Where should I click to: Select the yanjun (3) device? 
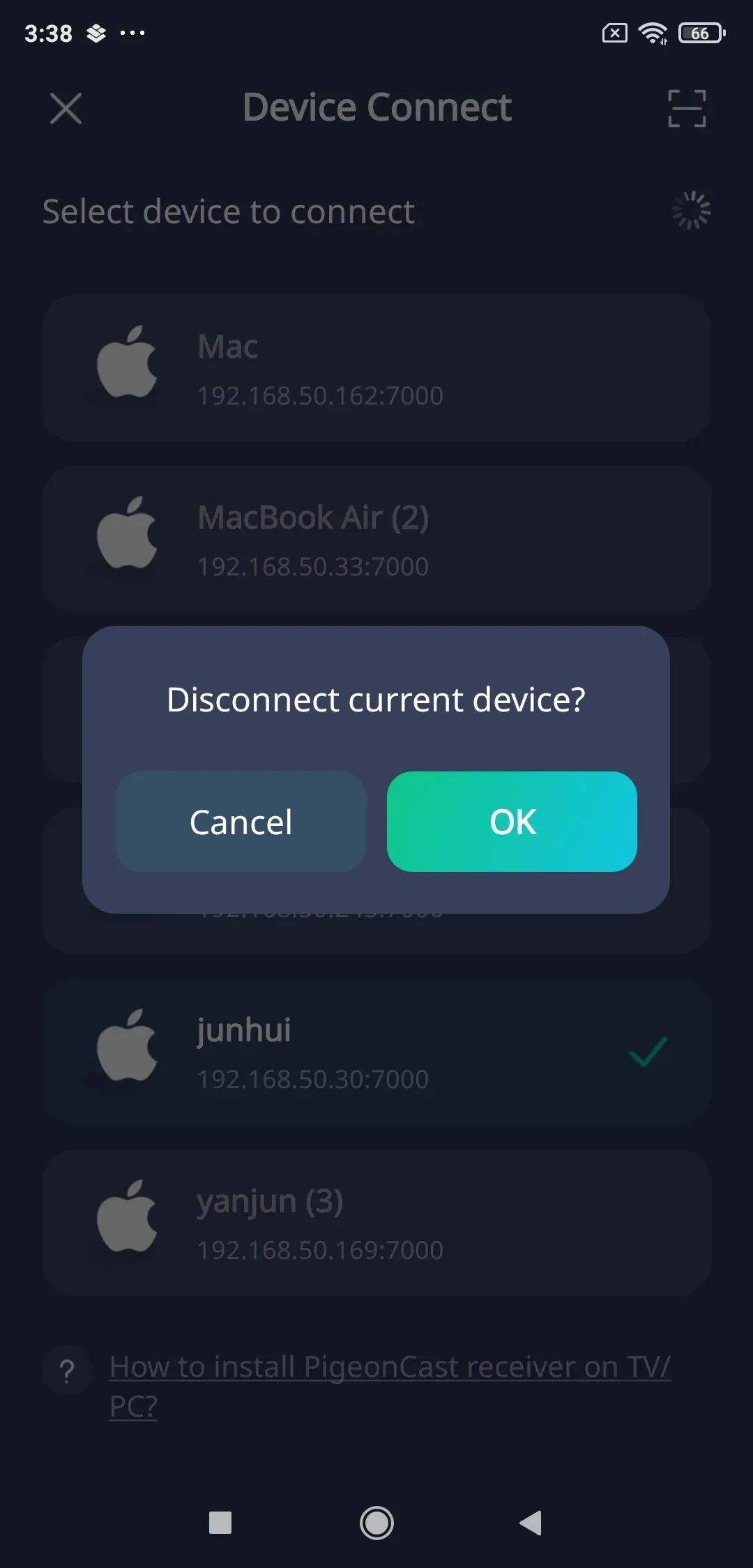click(376, 1223)
